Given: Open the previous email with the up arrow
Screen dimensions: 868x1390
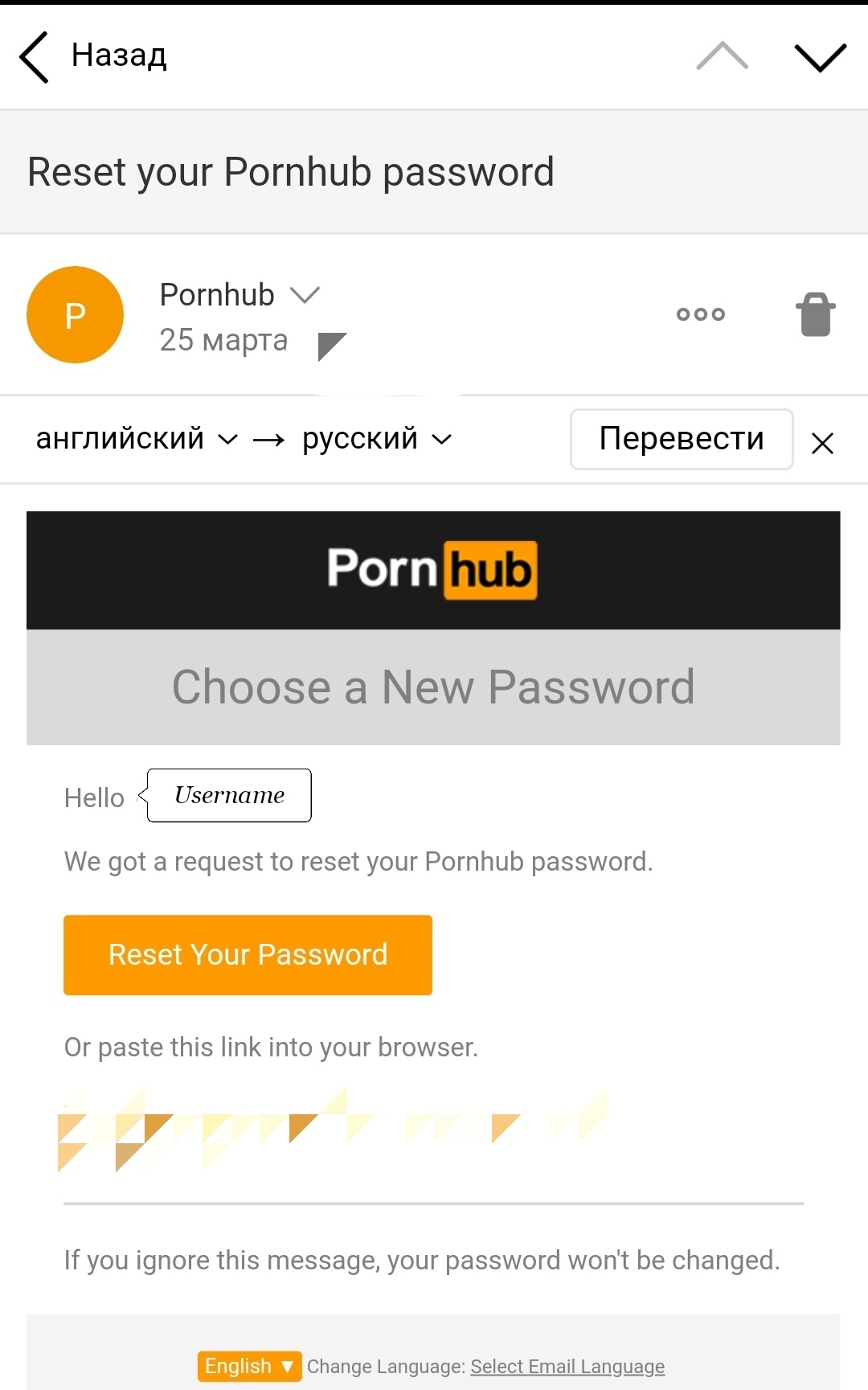Looking at the screenshot, I should [722, 56].
